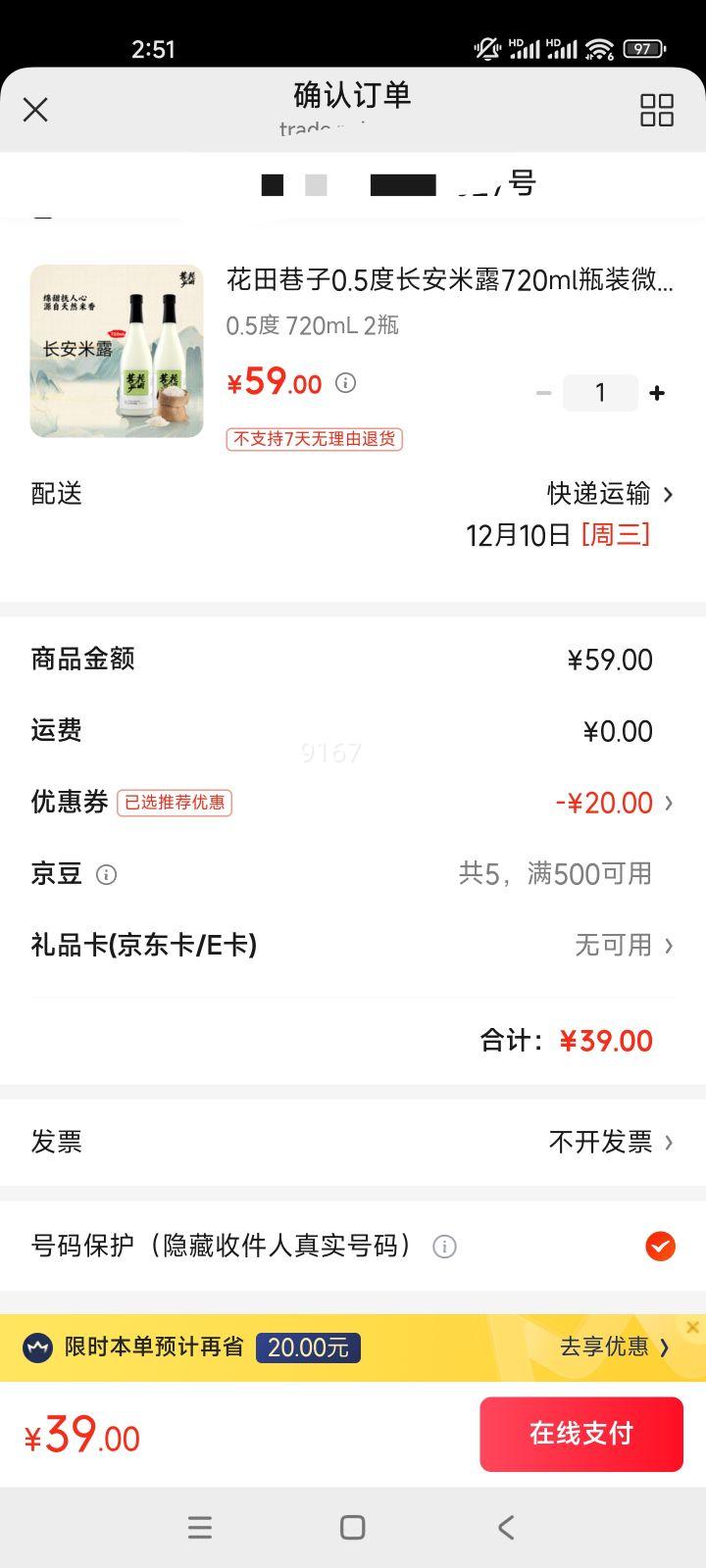Image resolution: width=706 pixels, height=1568 pixels.
Task: Open 礼品卡 gift card options
Action: point(624,946)
